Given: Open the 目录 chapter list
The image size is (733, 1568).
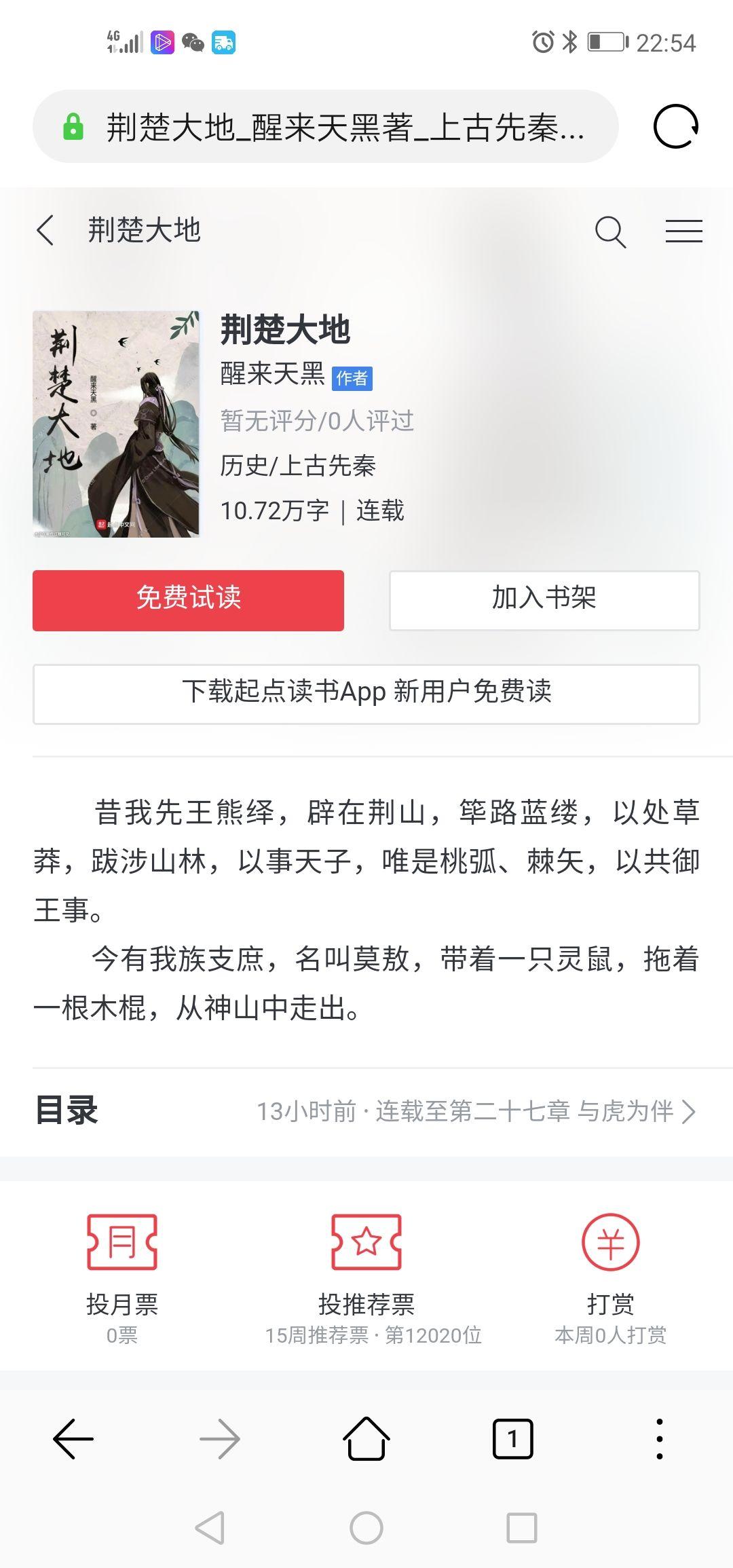Looking at the screenshot, I should [x=366, y=1111].
